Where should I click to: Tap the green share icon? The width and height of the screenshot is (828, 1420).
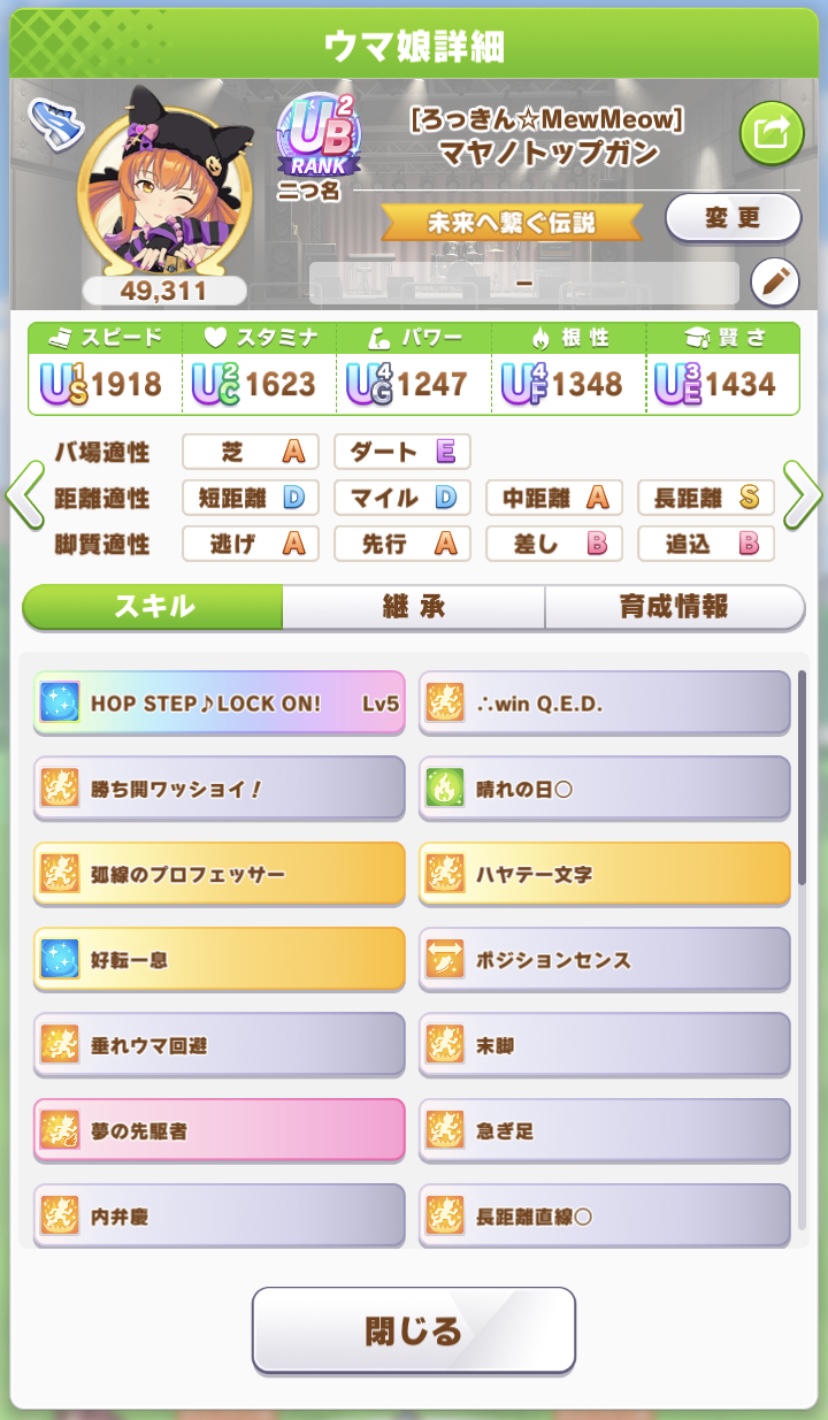tap(771, 133)
